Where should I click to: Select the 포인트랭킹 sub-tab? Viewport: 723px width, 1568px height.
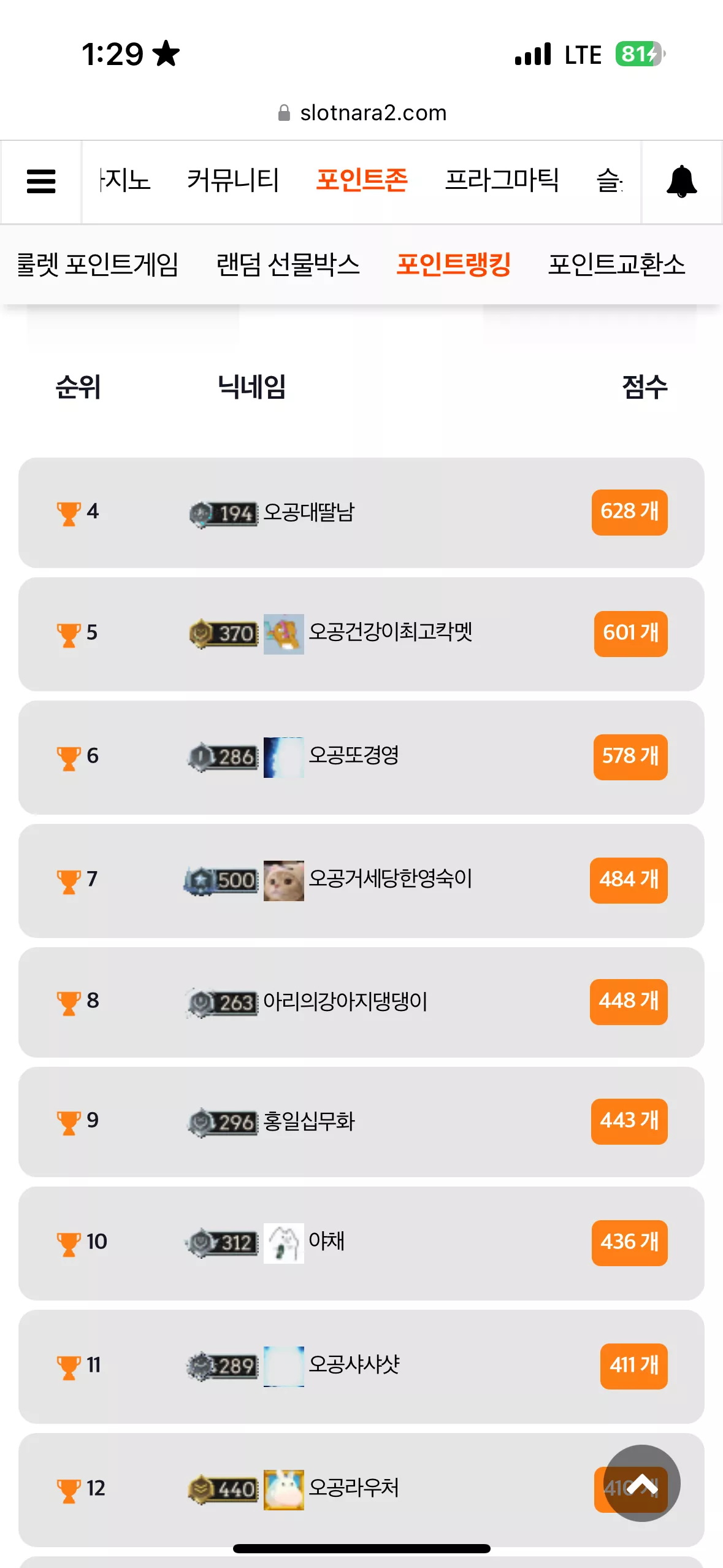pos(454,264)
